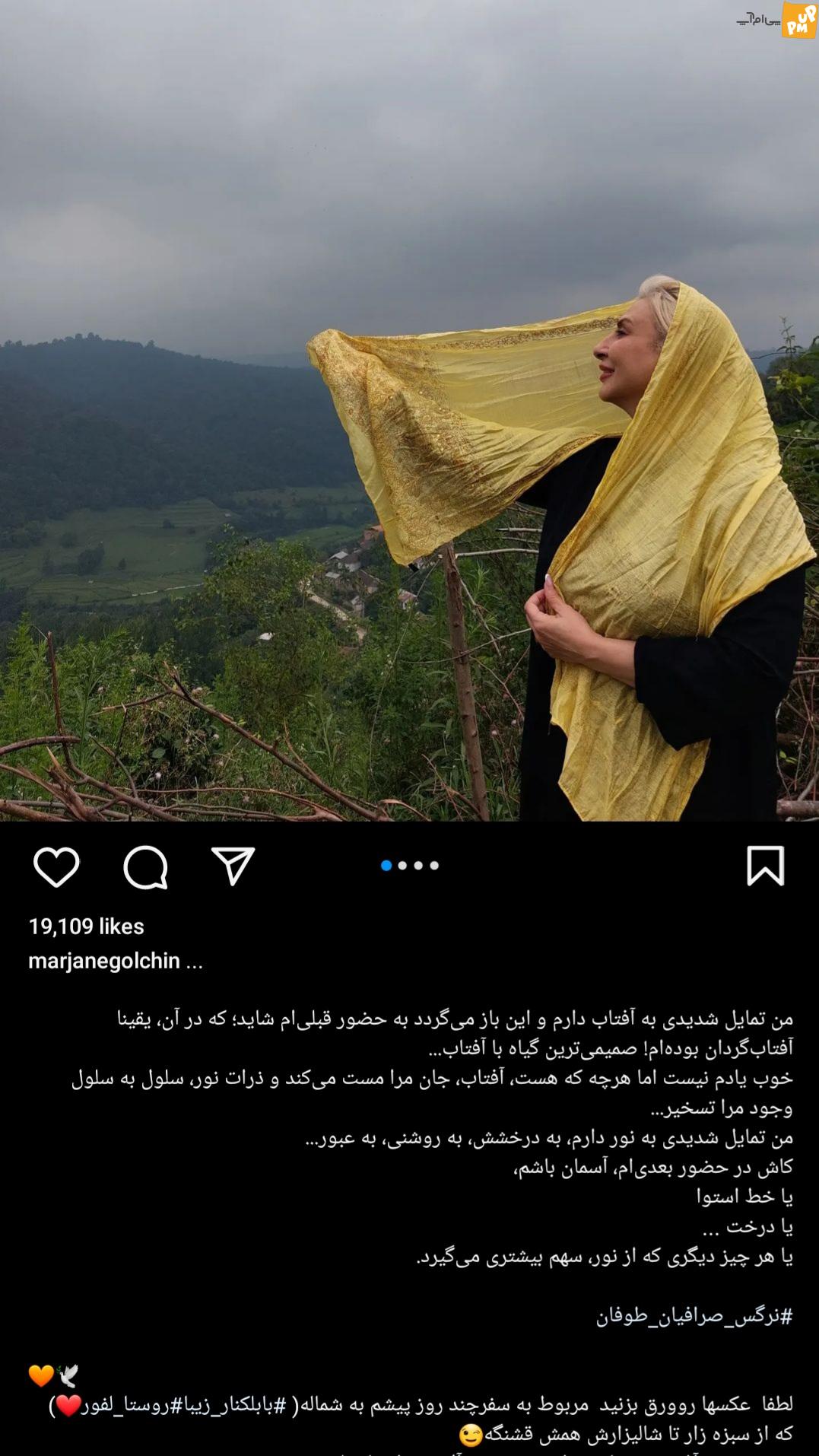Like the post with the heart icon
This screenshot has width=819, height=1456.
56,866
